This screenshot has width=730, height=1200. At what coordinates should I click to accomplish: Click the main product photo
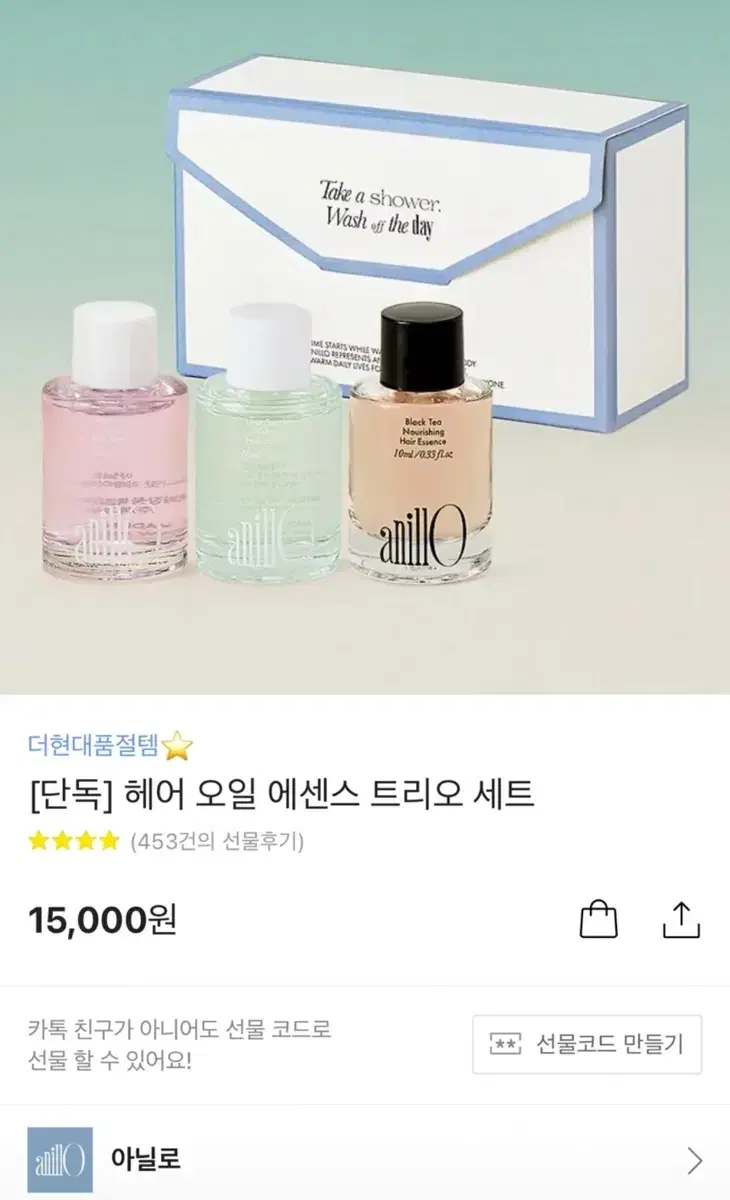[x=365, y=350]
